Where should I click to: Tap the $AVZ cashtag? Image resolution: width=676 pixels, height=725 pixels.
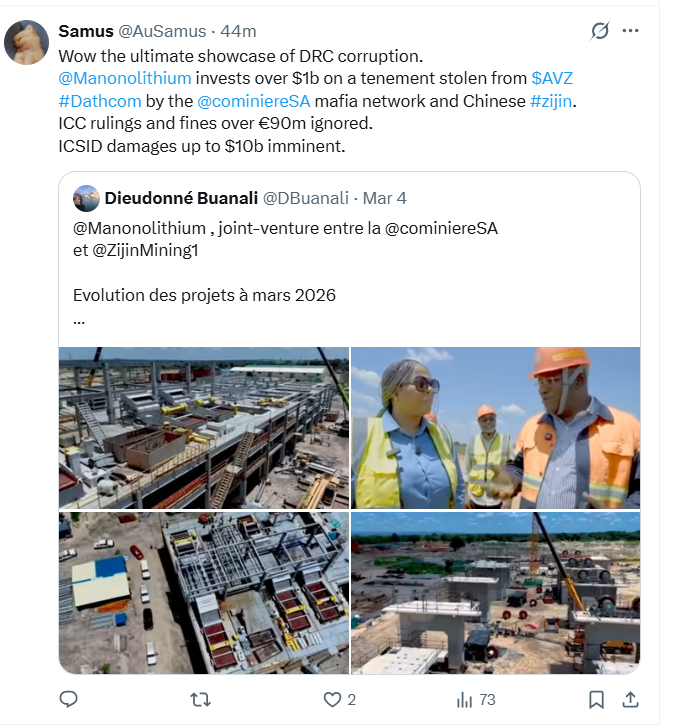click(x=552, y=78)
